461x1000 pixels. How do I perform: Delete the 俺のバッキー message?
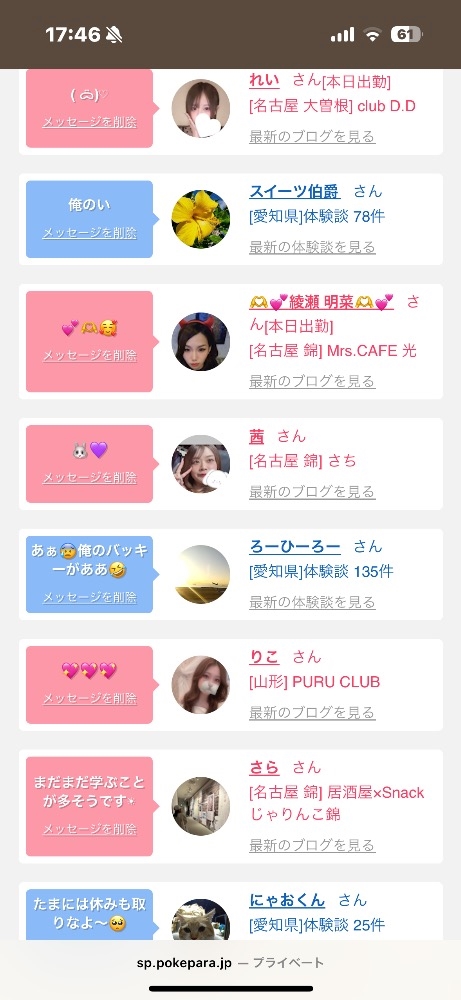point(89,597)
